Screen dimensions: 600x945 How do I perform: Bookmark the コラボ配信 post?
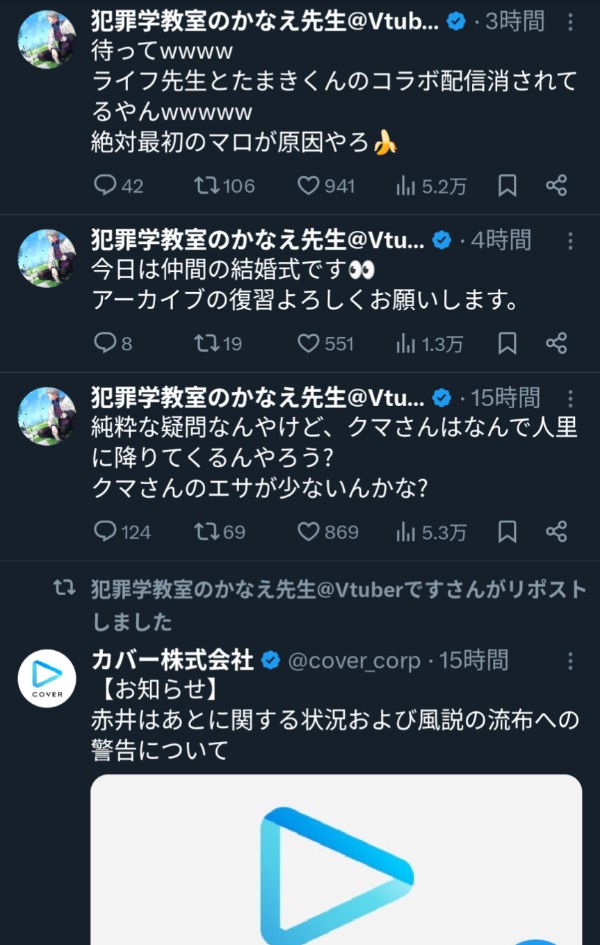coord(507,185)
